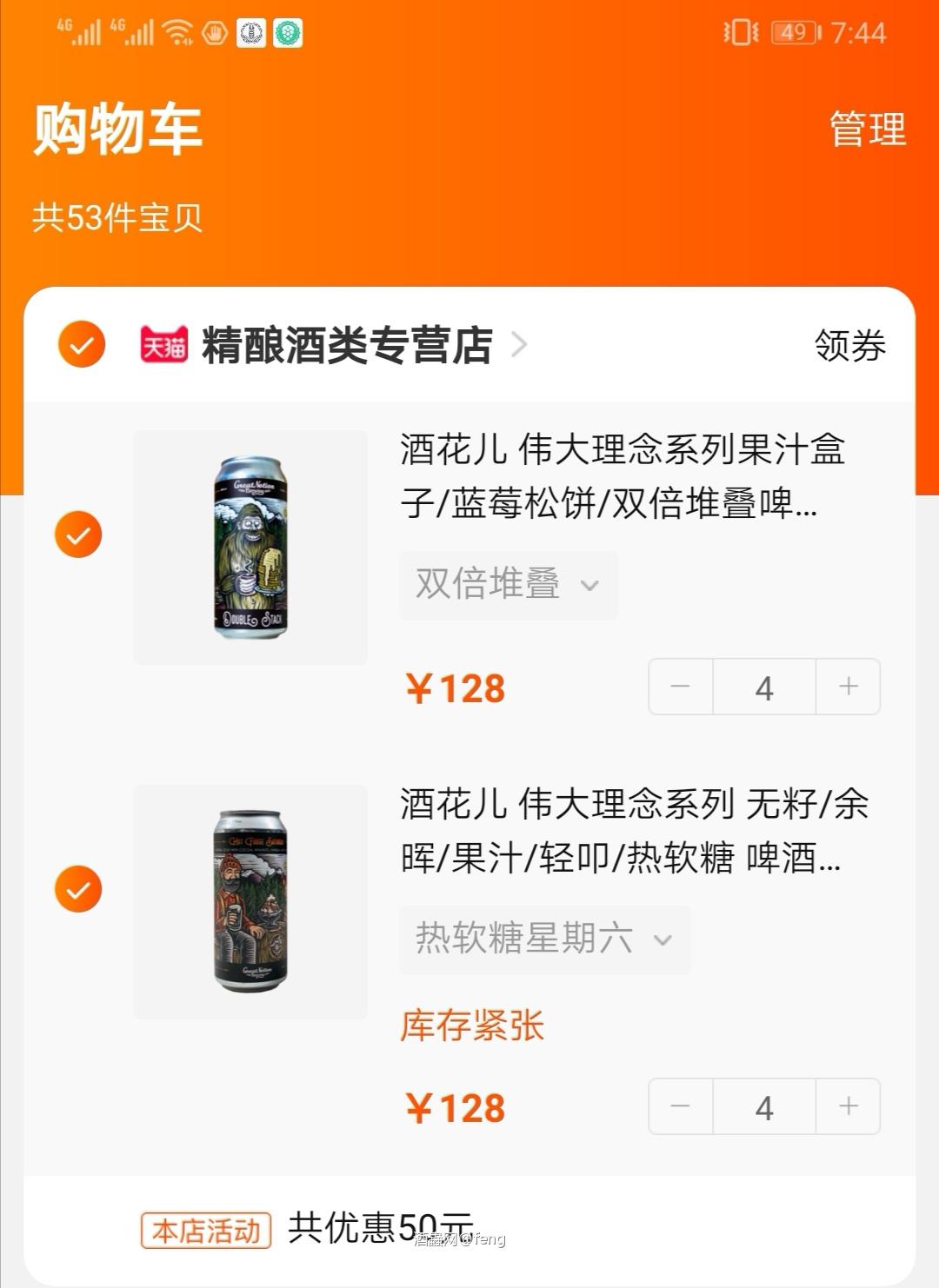Viewport: 939px width, 1288px height.
Task: Toggle the store-level select checkbox
Action: pos(79,345)
